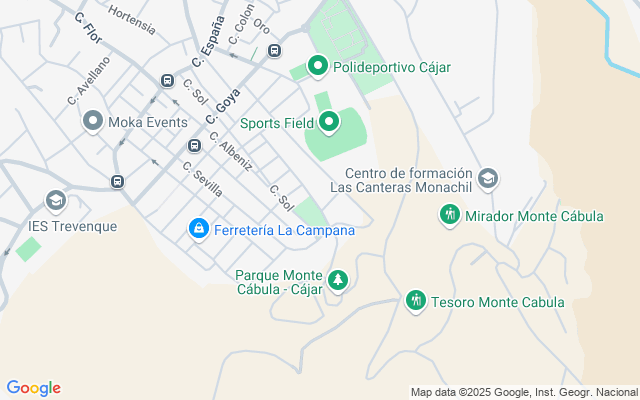
Task: Tap the Moka Events place marker
Action: coord(94,122)
